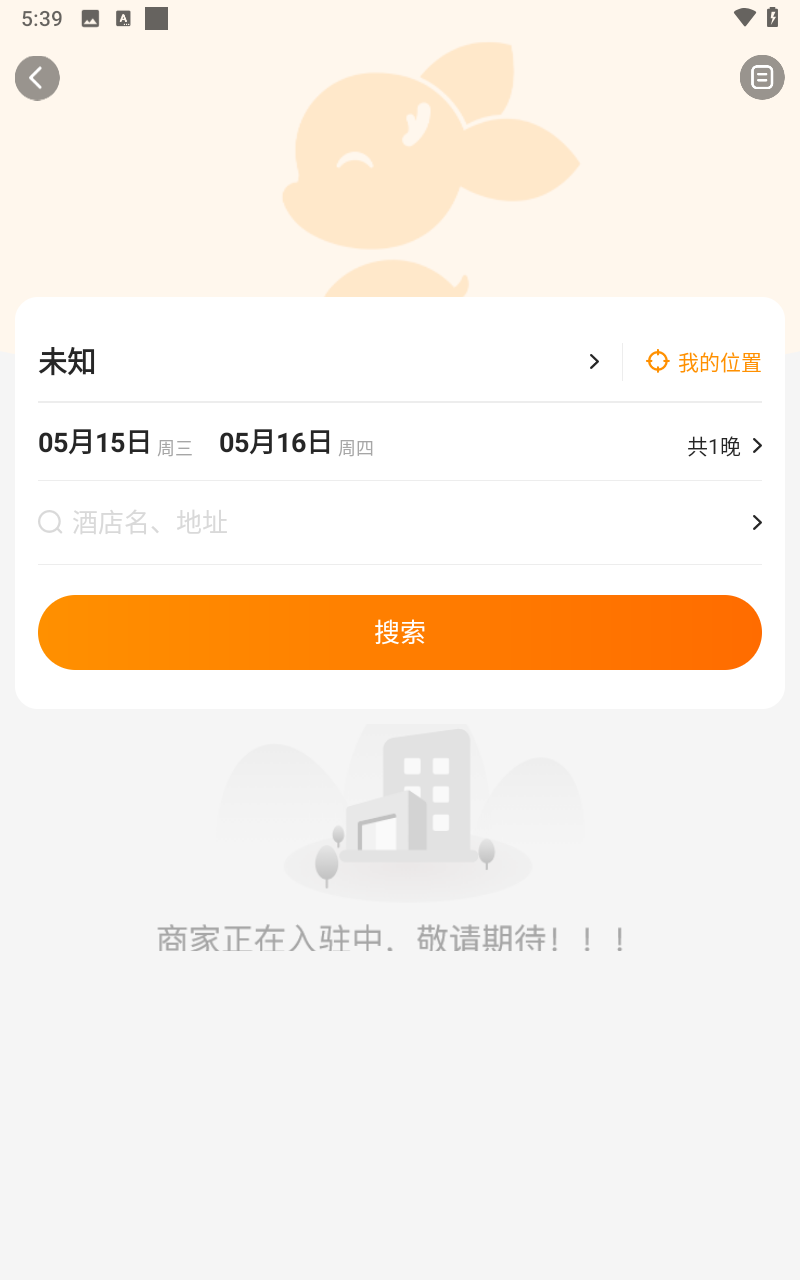Select the check-out date 05月16日
The image size is (800, 1280).
[x=274, y=443]
